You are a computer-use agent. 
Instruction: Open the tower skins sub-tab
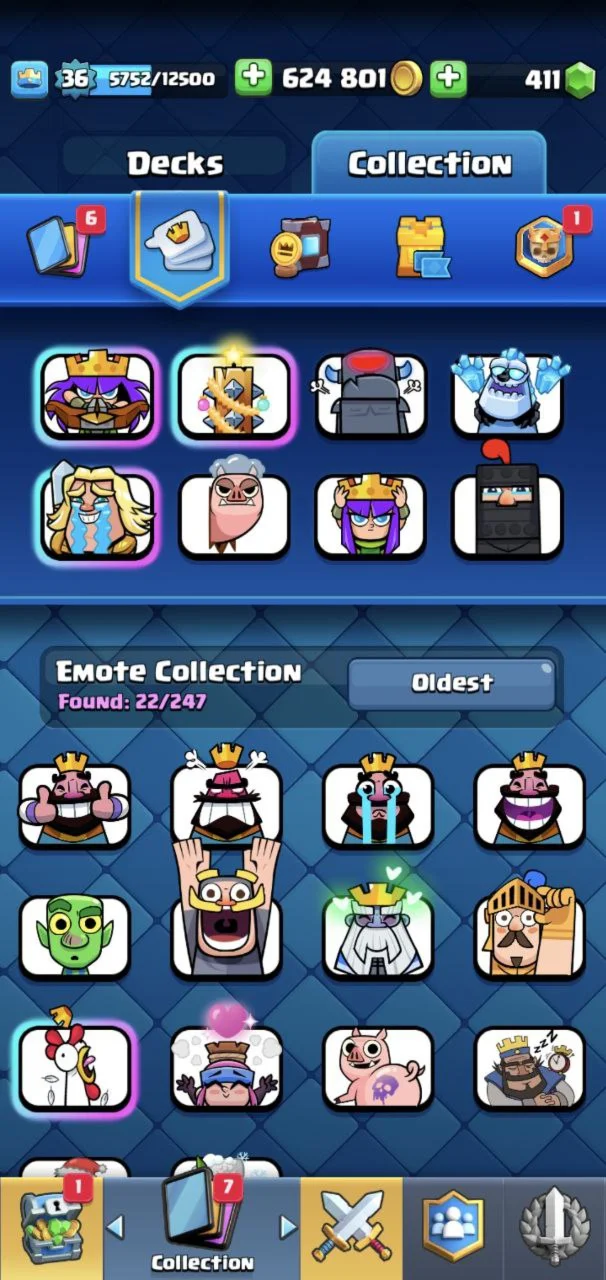pos(421,245)
